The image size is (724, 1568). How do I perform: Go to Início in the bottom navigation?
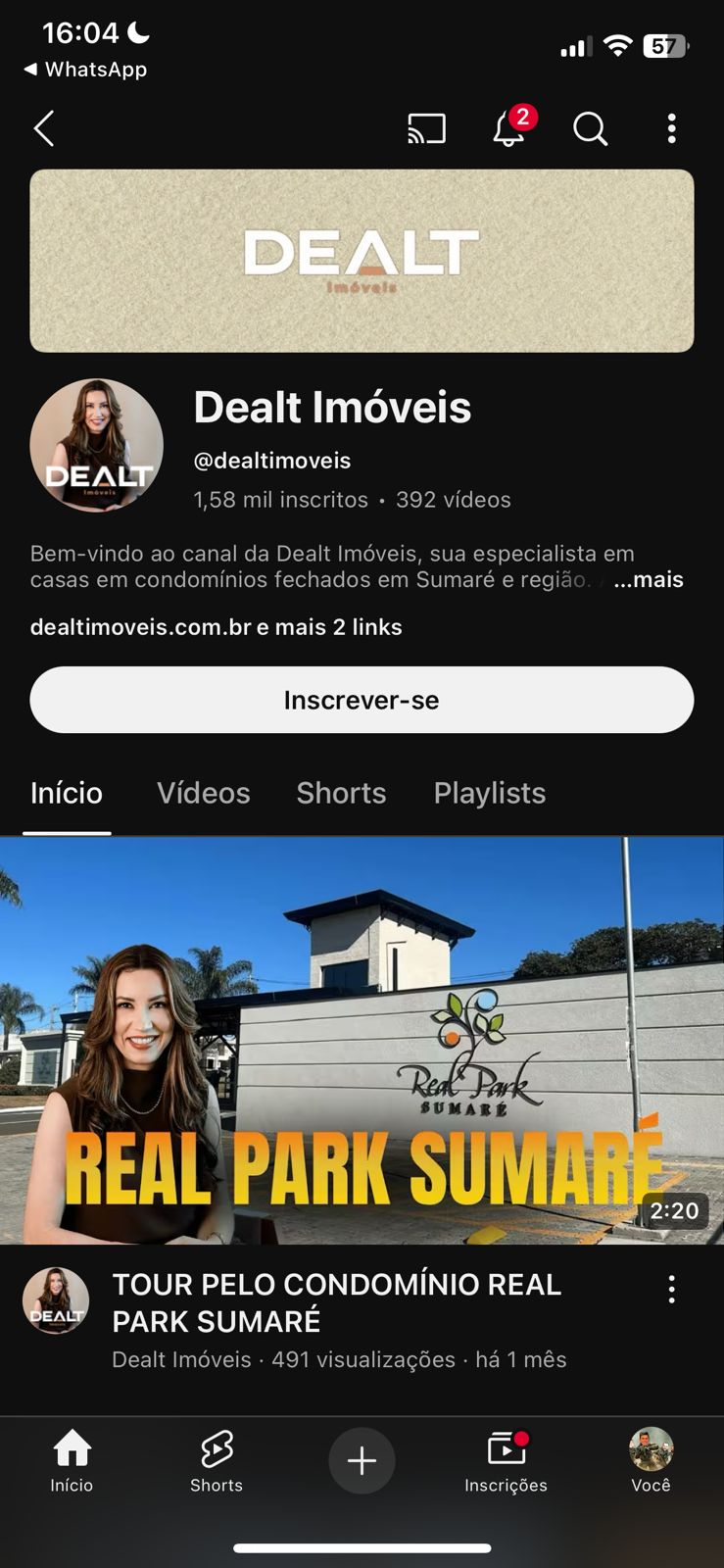tap(72, 1460)
